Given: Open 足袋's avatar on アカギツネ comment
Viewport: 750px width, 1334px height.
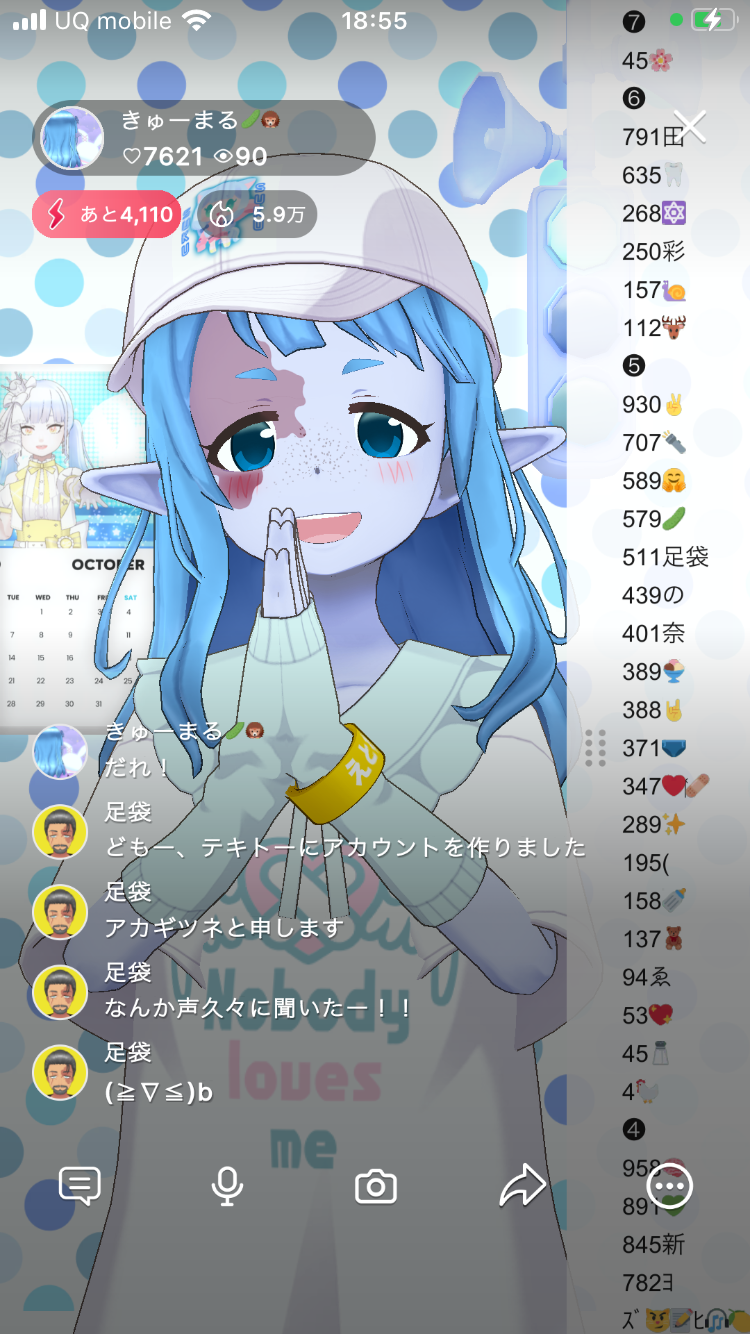Looking at the screenshot, I should 60,912.
